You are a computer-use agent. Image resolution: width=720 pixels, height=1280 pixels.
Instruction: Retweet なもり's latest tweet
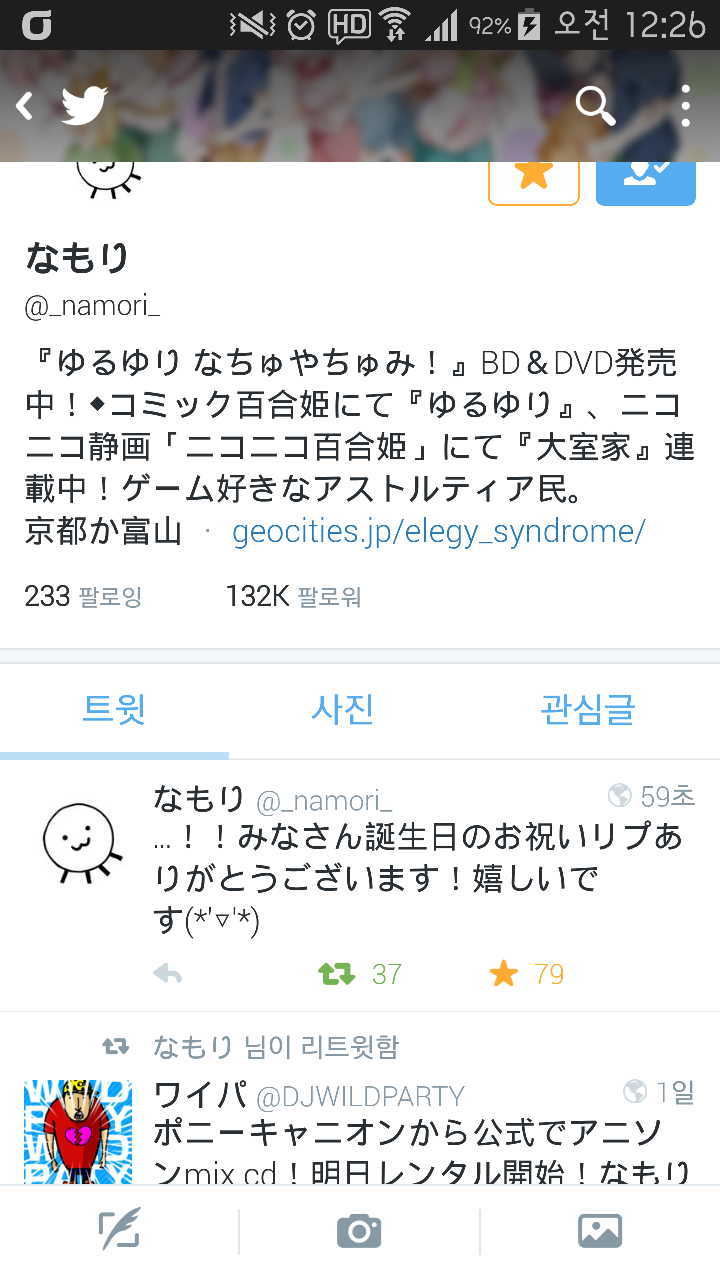[x=337, y=973]
